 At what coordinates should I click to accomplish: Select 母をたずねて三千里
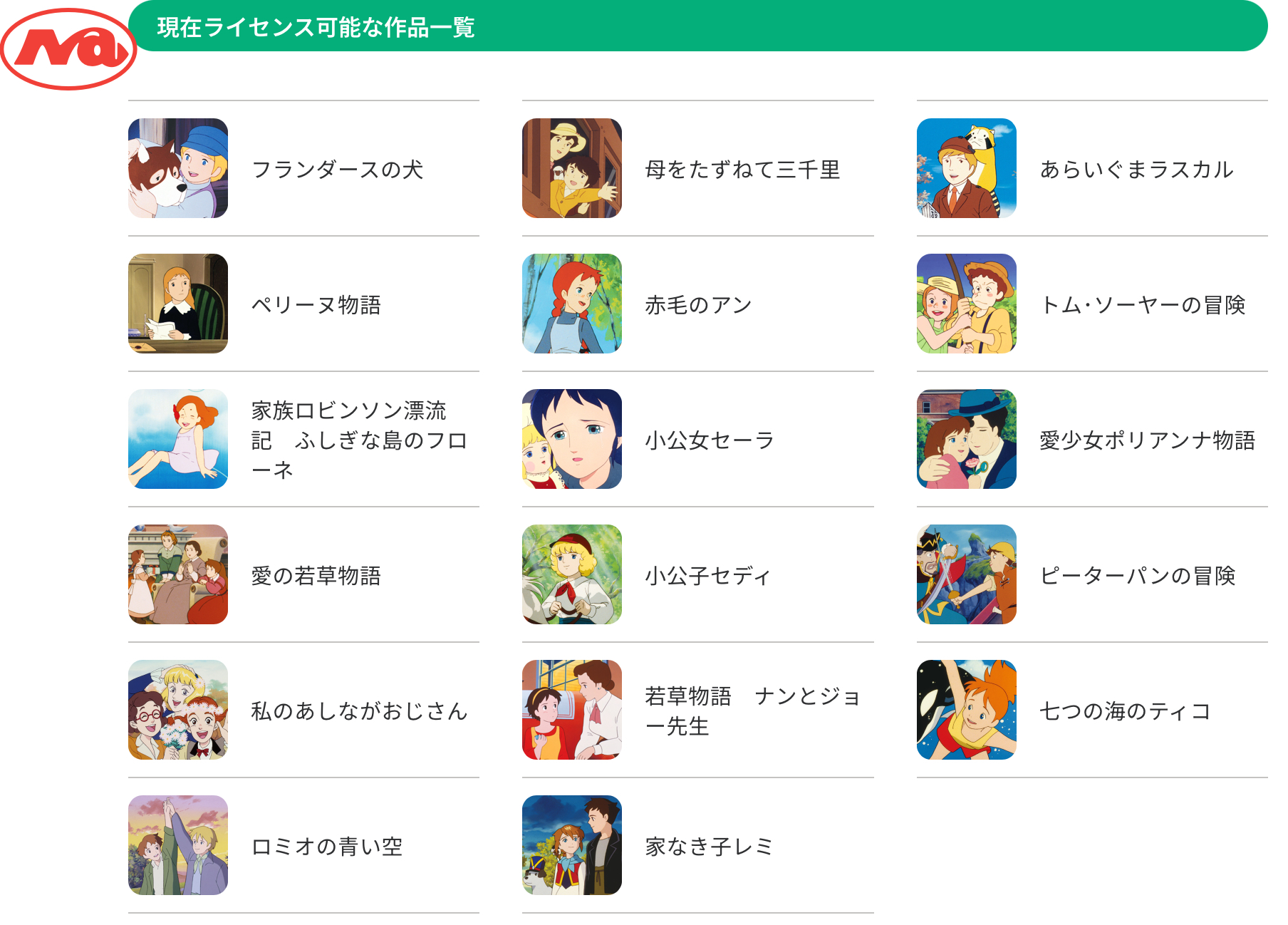click(697, 168)
